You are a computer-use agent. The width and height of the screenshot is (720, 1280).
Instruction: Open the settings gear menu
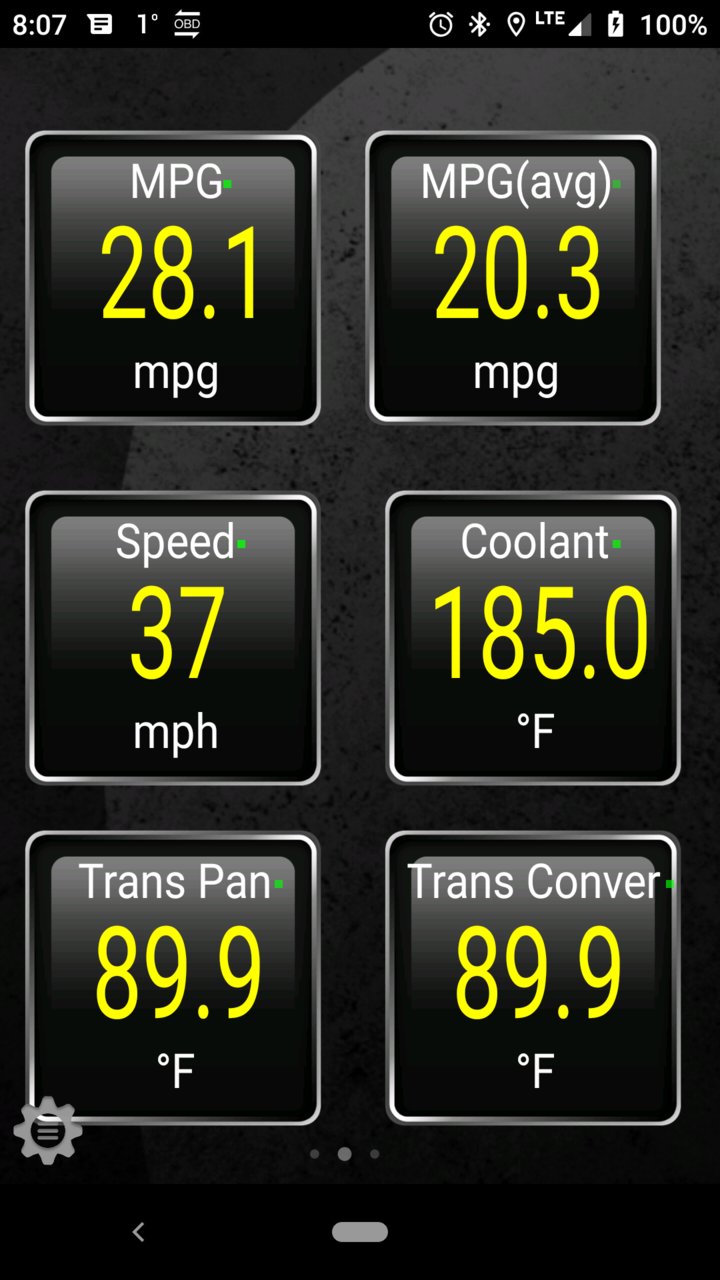[x=48, y=1130]
